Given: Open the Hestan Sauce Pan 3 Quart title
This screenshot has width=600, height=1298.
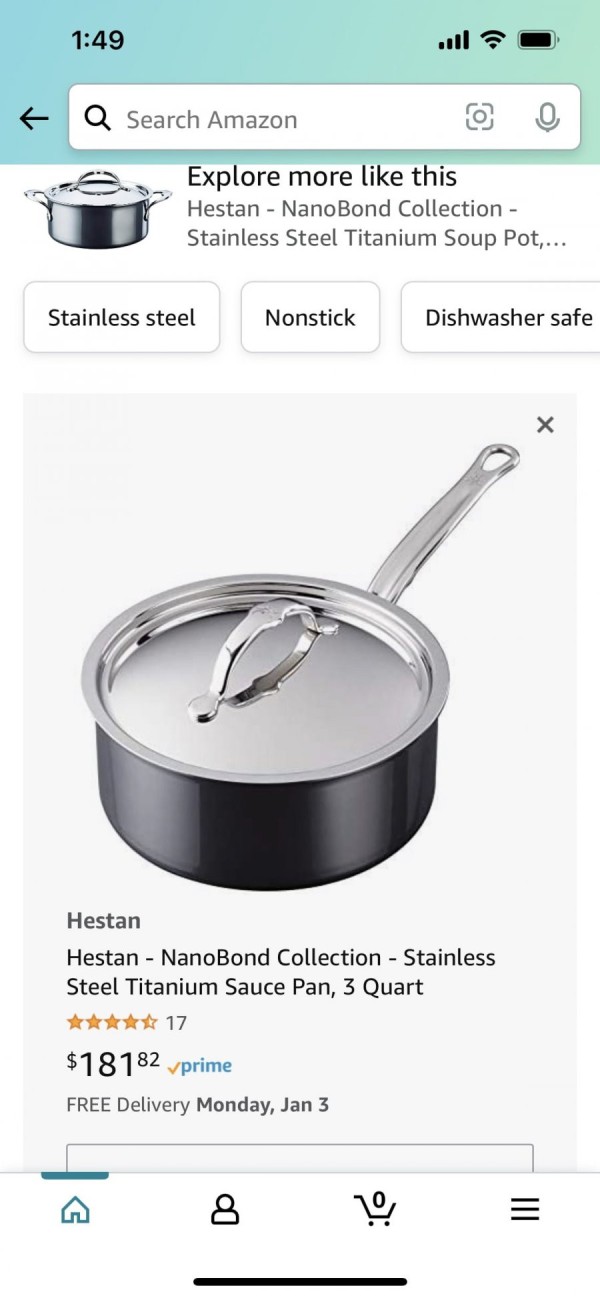Looking at the screenshot, I should pyautogui.click(x=280, y=972).
